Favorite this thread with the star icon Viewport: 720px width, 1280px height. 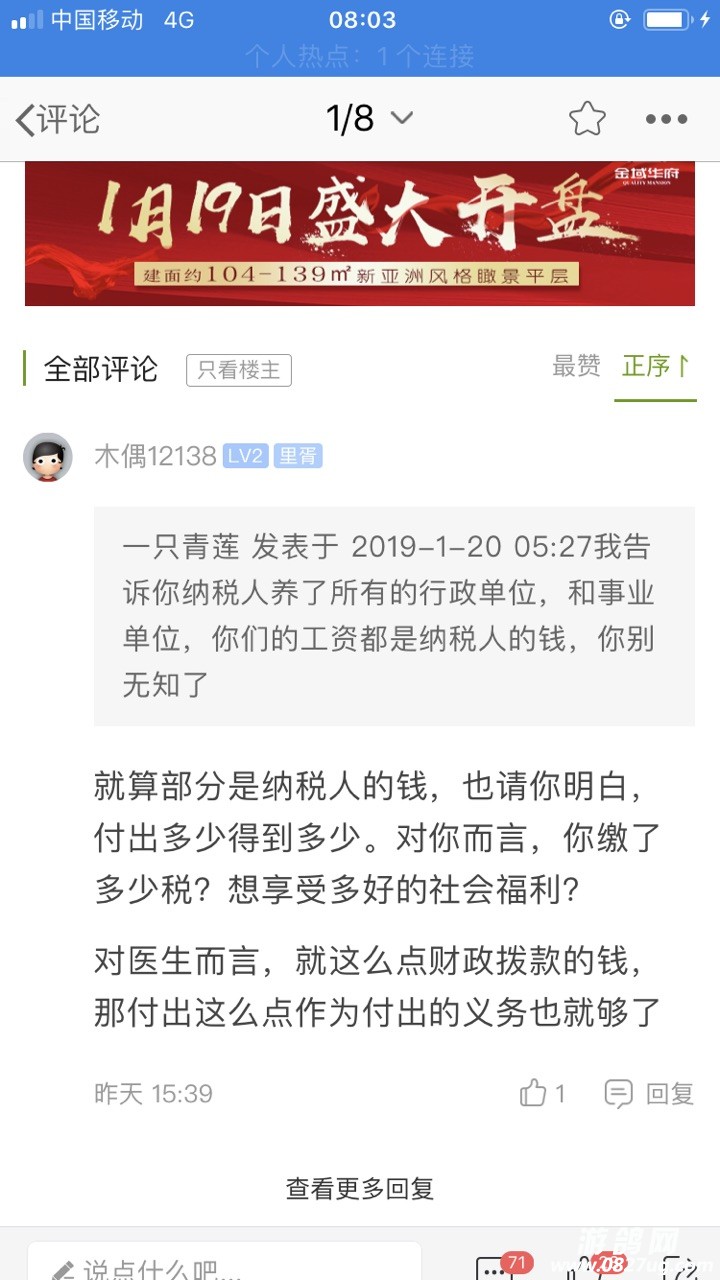point(587,119)
